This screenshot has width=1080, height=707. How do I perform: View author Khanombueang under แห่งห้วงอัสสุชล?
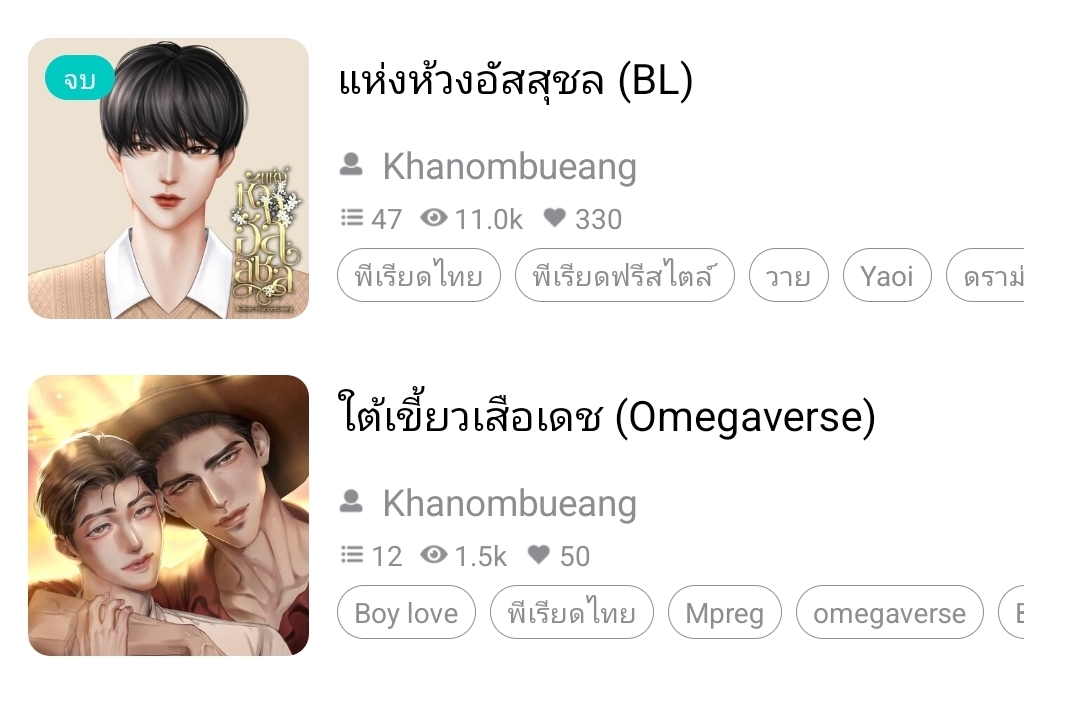(509, 167)
